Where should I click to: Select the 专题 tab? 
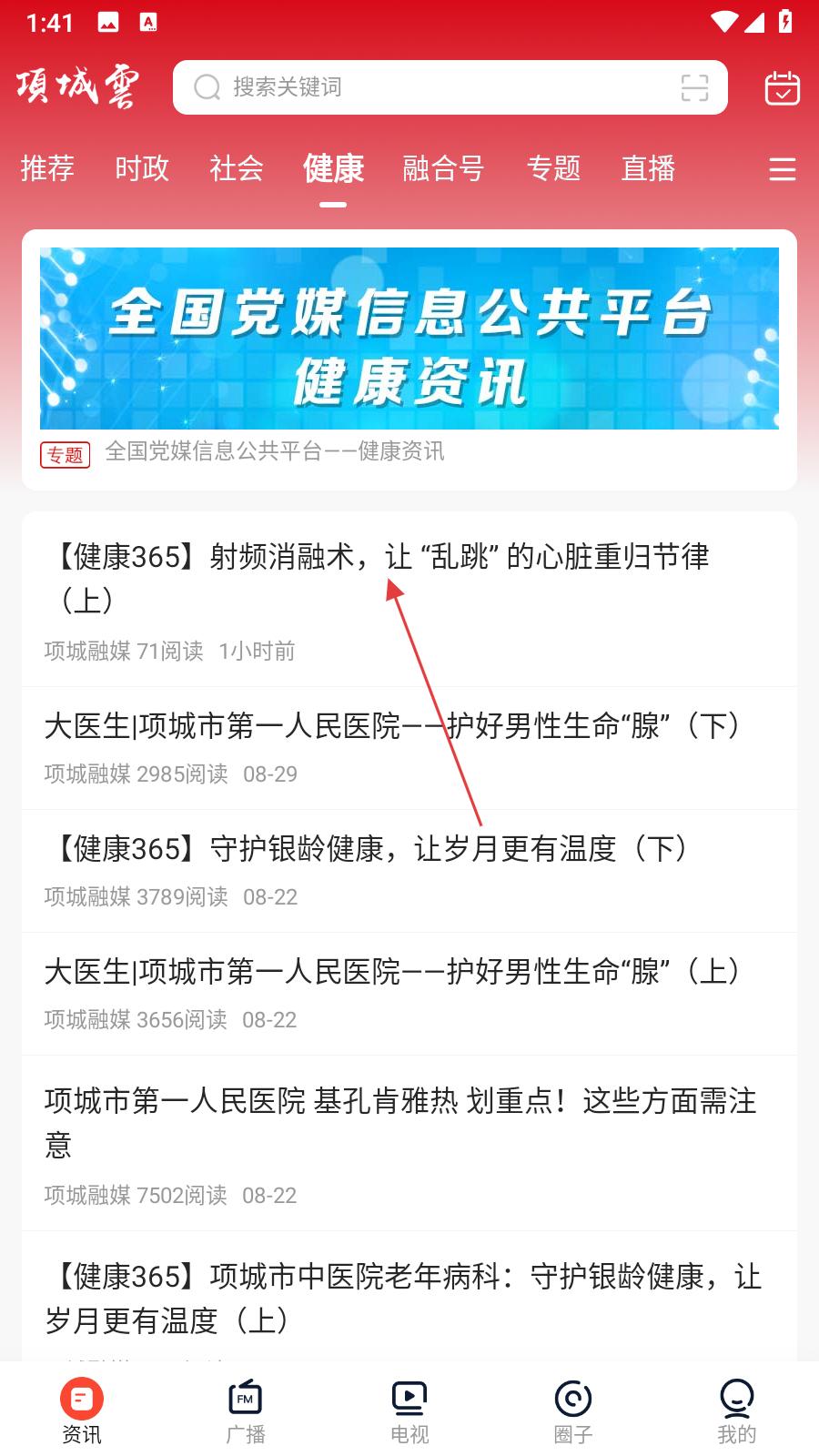553,168
